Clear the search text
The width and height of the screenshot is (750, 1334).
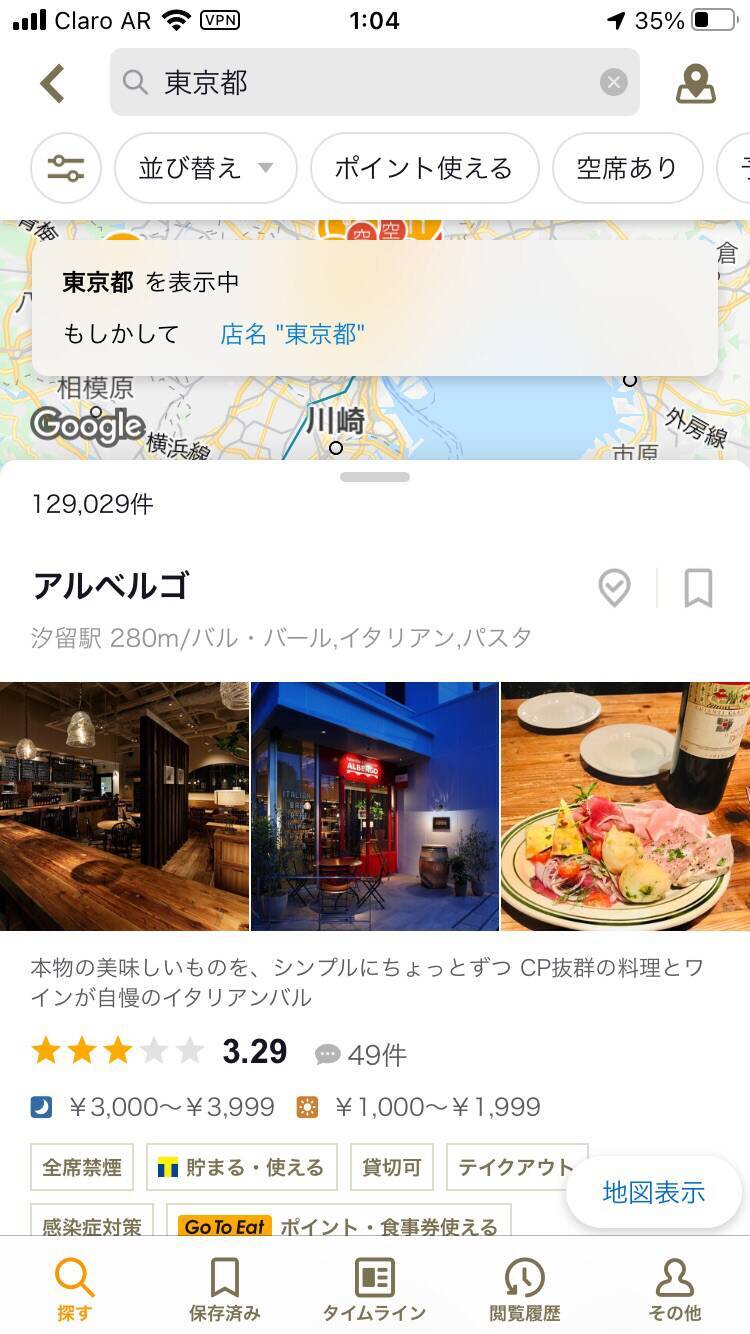[x=613, y=82]
